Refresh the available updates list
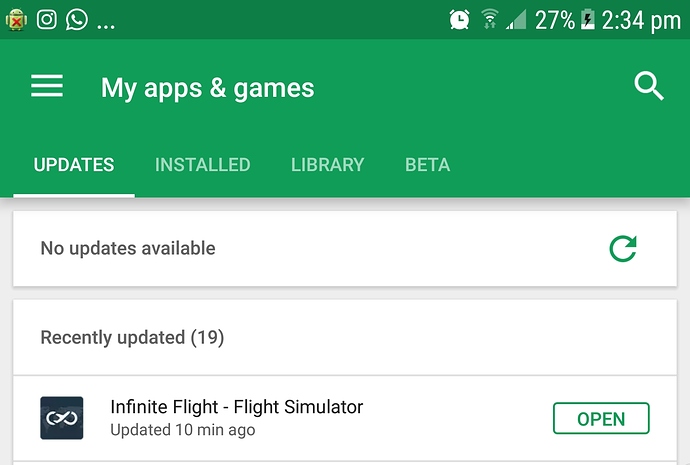 (623, 248)
